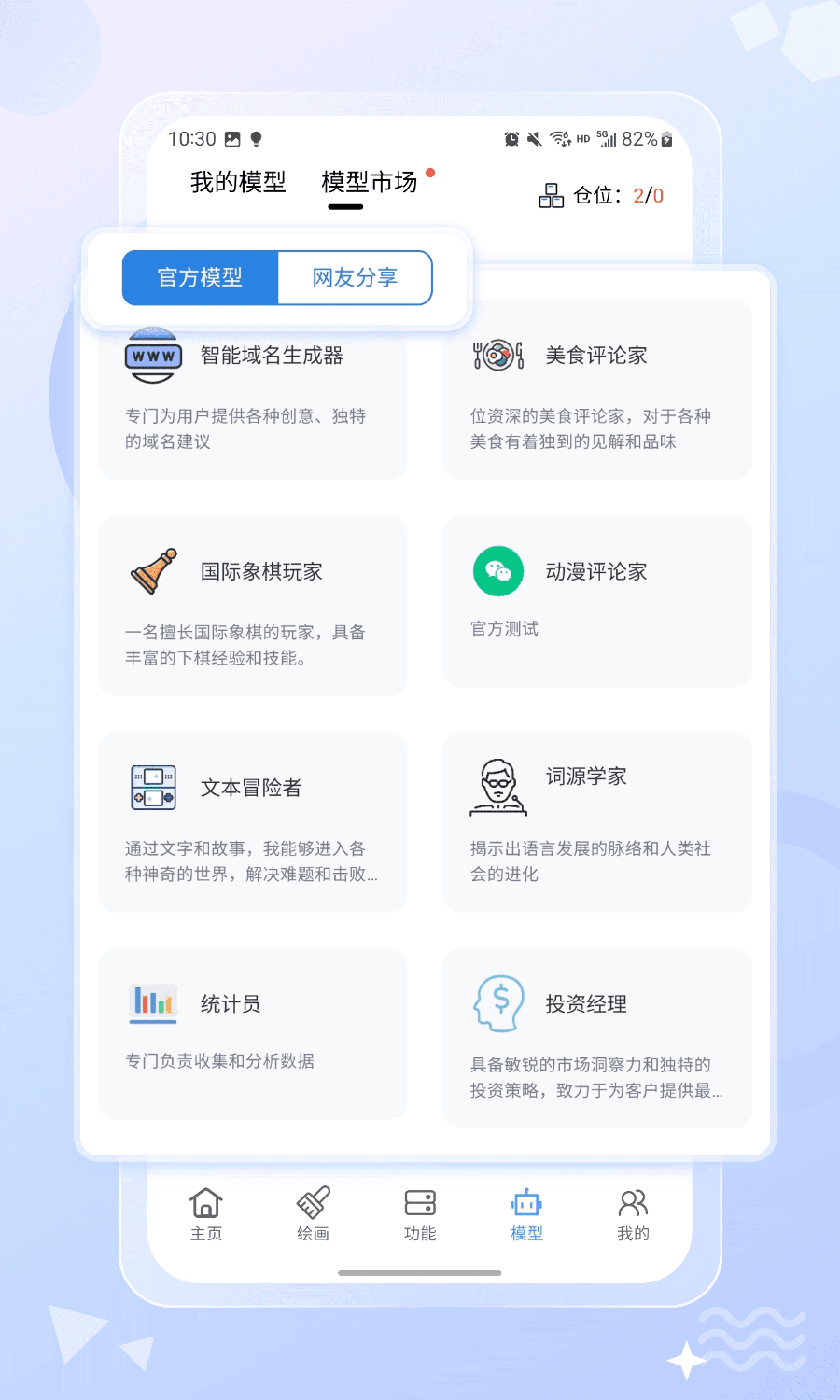
Task: Tap the battery 82% indicator
Action: tap(641, 138)
